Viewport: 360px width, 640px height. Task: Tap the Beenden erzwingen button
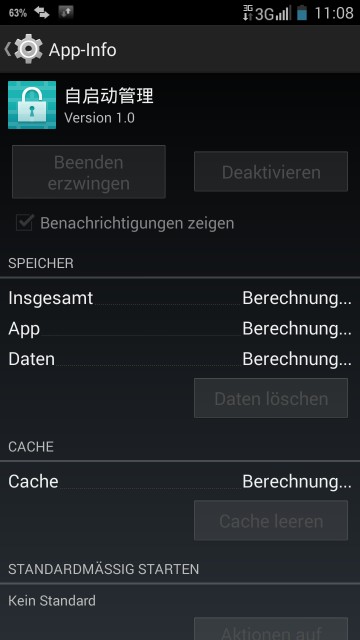tap(89, 172)
